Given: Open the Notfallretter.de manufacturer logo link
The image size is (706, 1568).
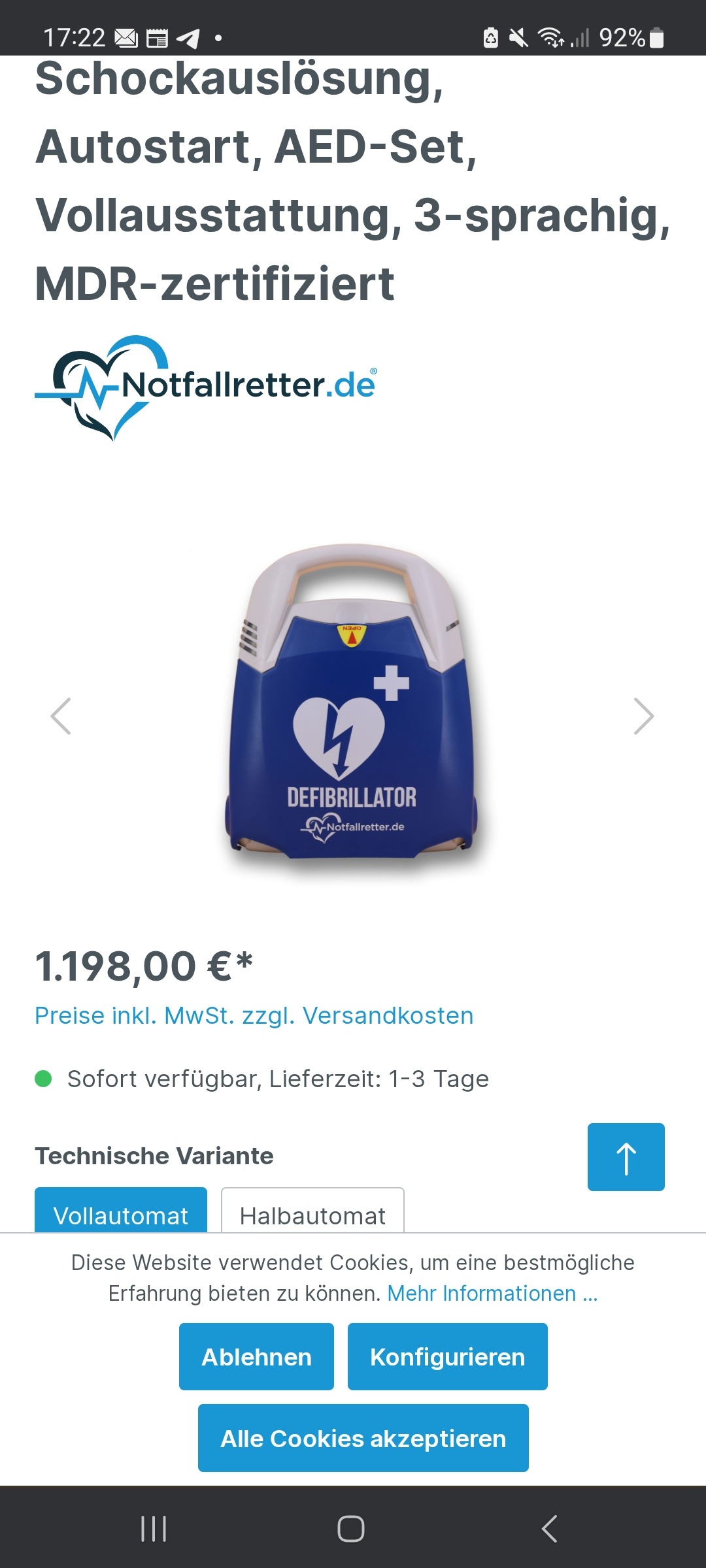Looking at the screenshot, I should click(x=205, y=387).
